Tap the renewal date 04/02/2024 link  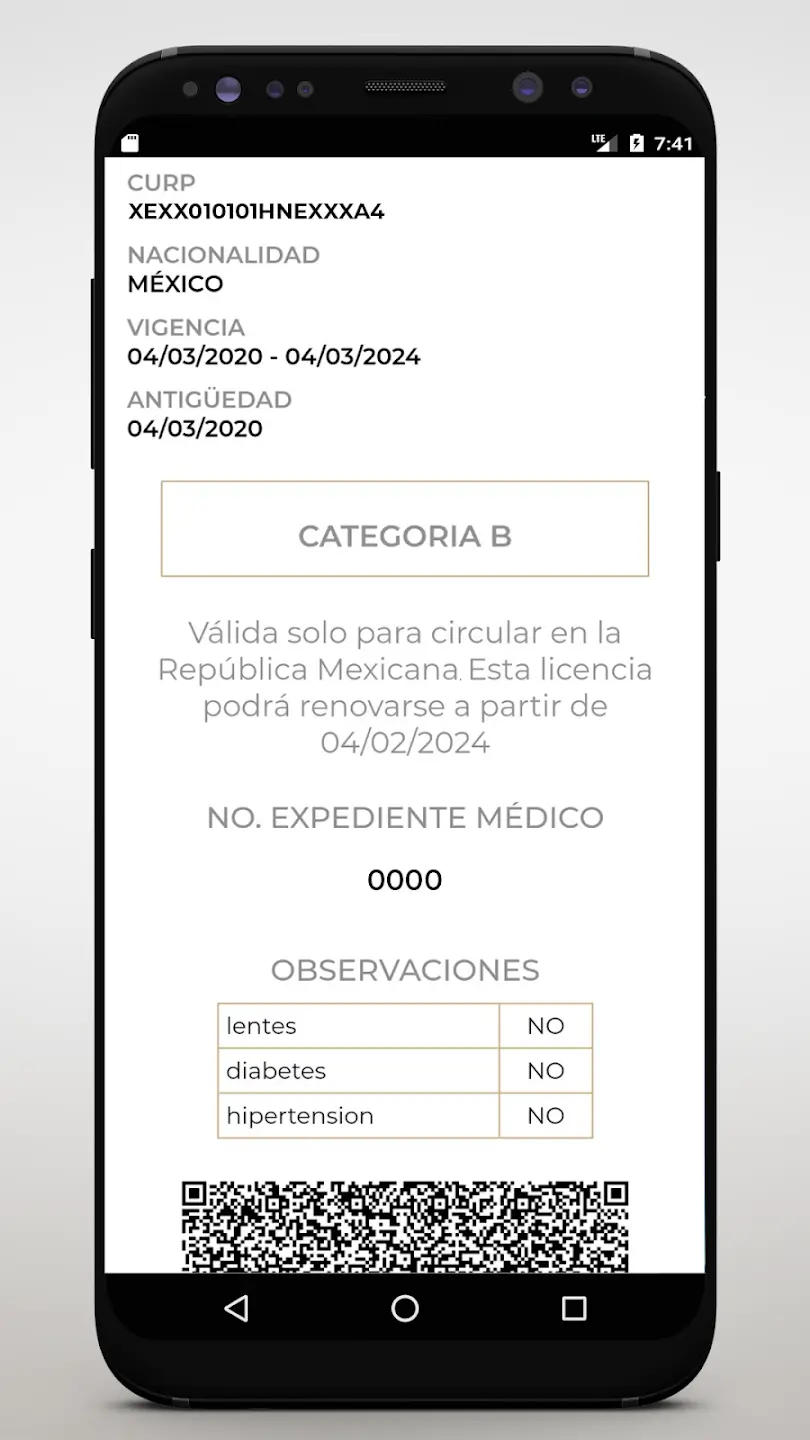(404, 742)
